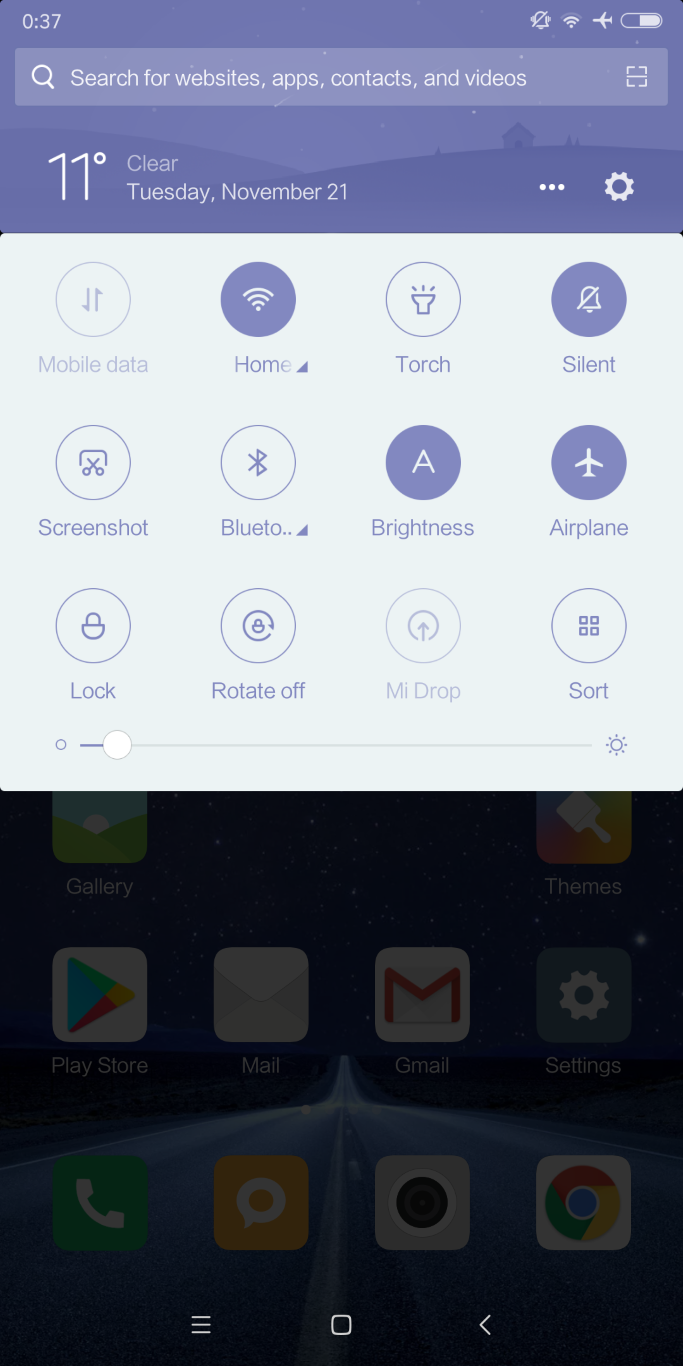Open the three-dot menu in the weather header
The height and width of the screenshot is (1366, 683).
pyautogui.click(x=552, y=187)
